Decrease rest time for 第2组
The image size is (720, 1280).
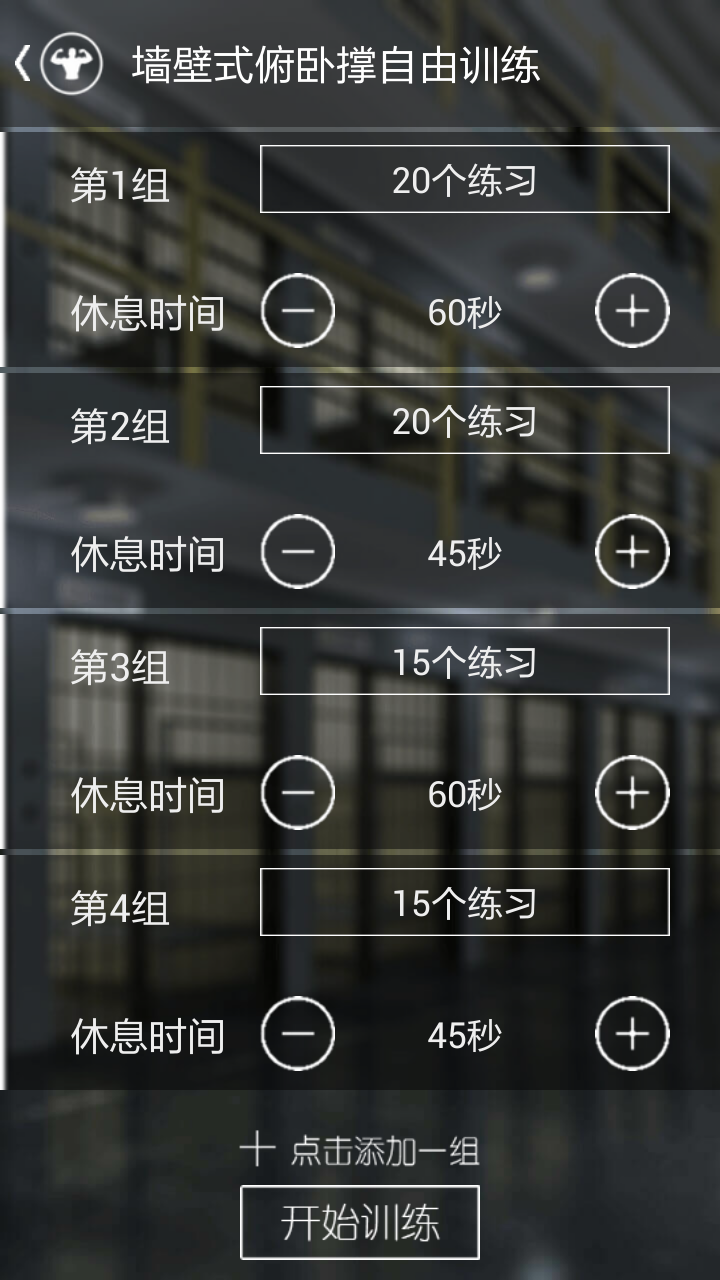[297, 551]
